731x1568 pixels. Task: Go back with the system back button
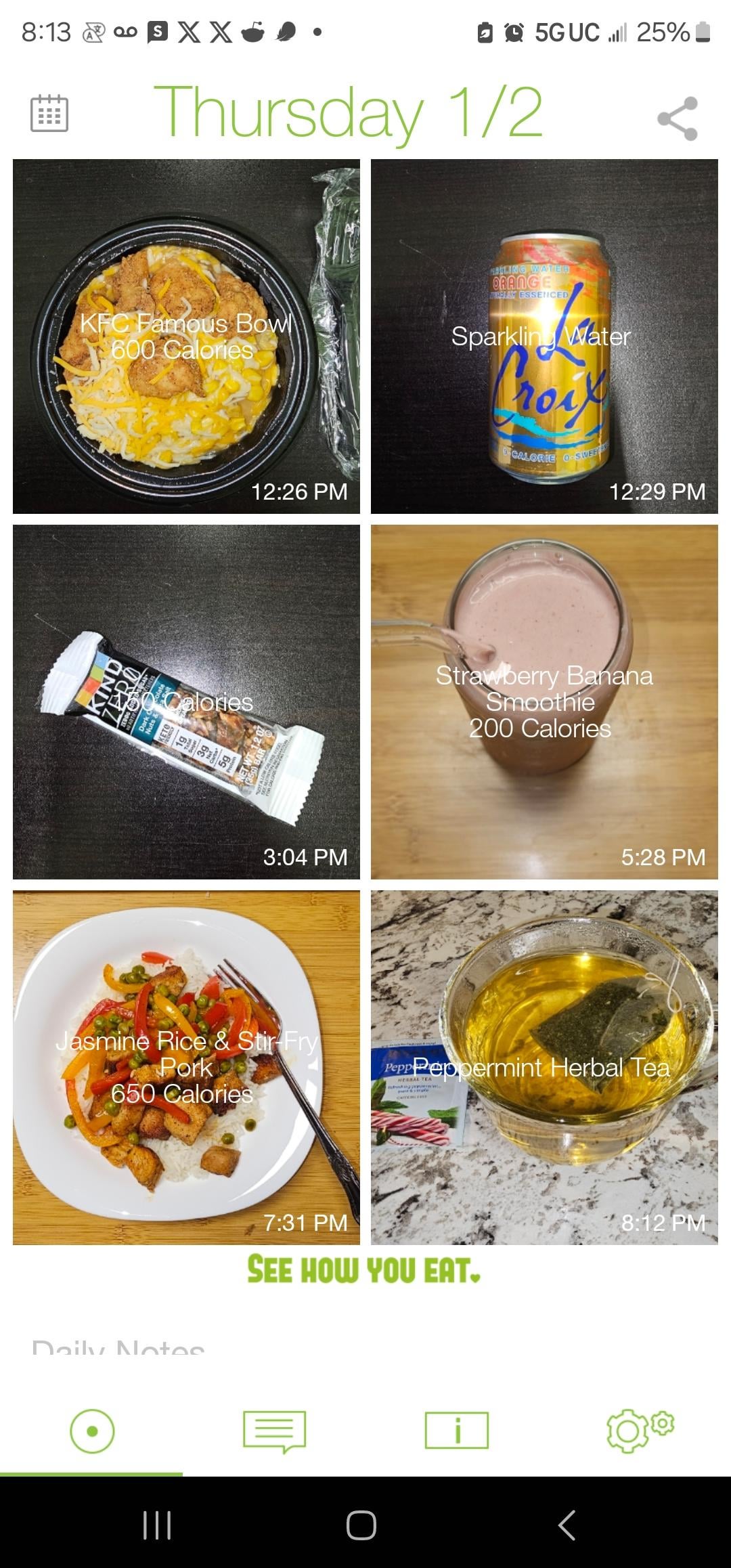click(x=566, y=1525)
